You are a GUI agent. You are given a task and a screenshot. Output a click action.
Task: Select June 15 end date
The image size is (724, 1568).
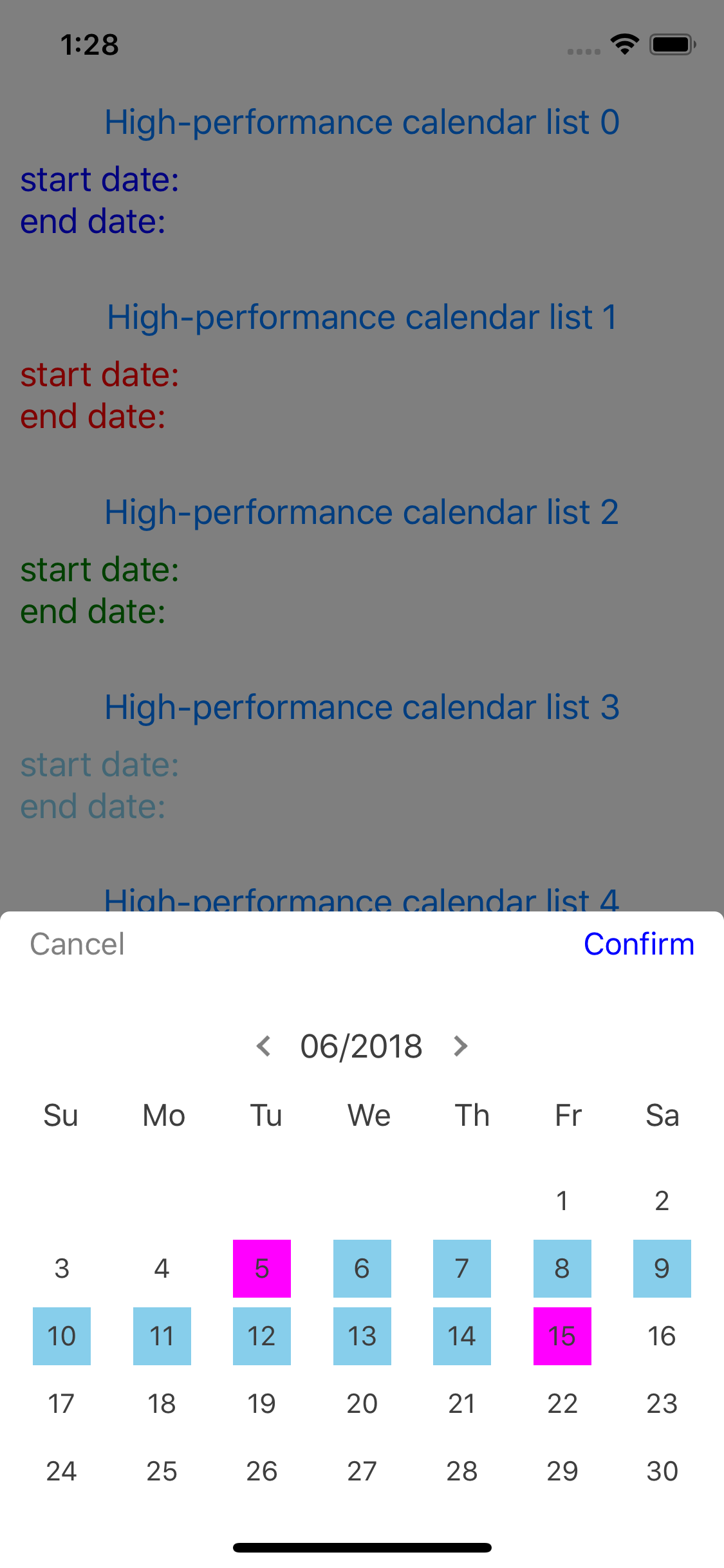[x=562, y=1336]
